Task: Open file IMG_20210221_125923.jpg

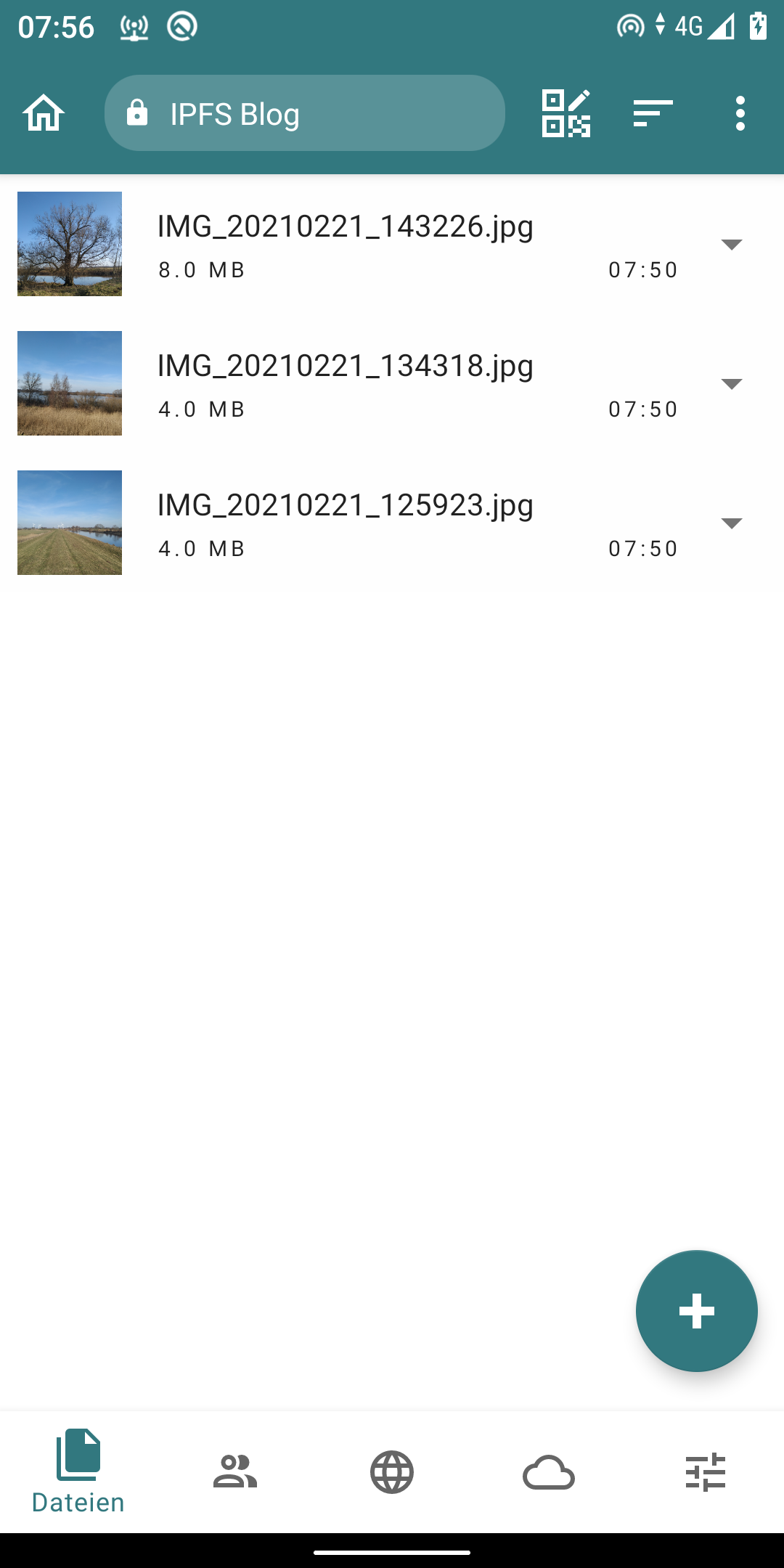Action: (x=346, y=523)
